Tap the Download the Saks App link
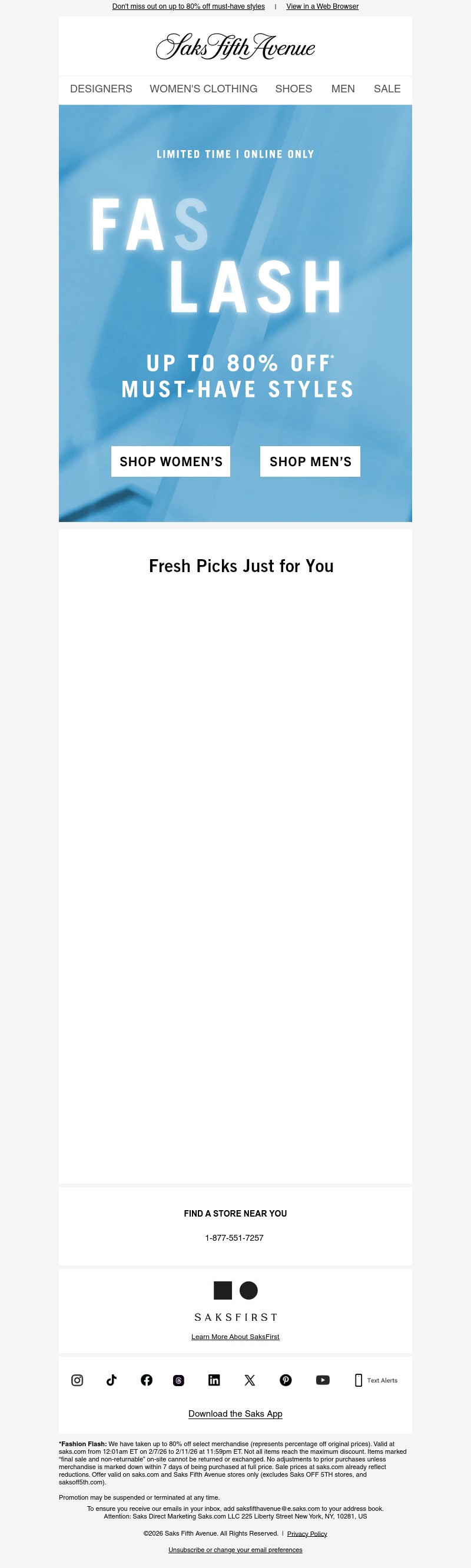 (x=235, y=1413)
